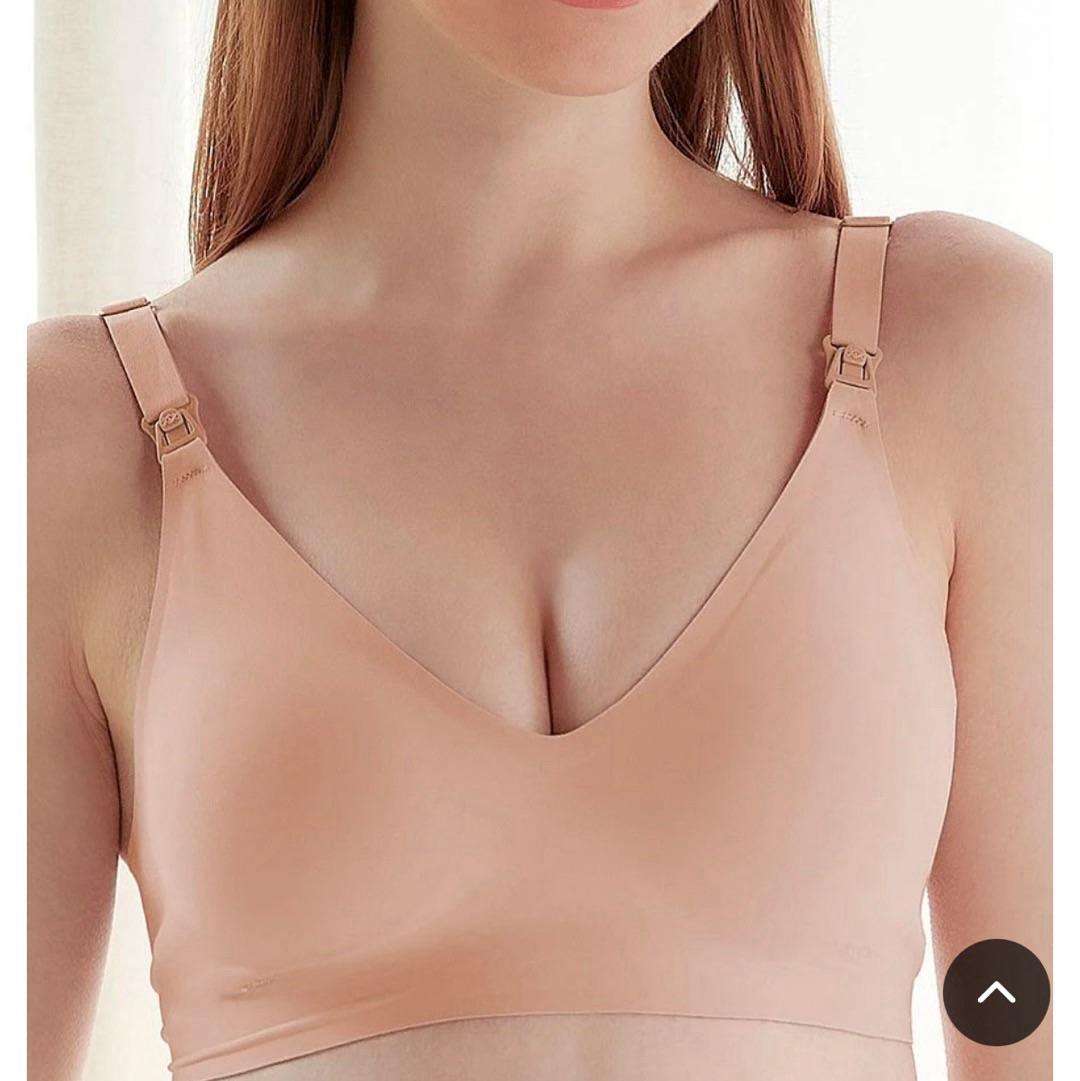Tap the scroll-to-top arrow button
The width and height of the screenshot is (1080, 1081).
pyautogui.click(x=996, y=992)
